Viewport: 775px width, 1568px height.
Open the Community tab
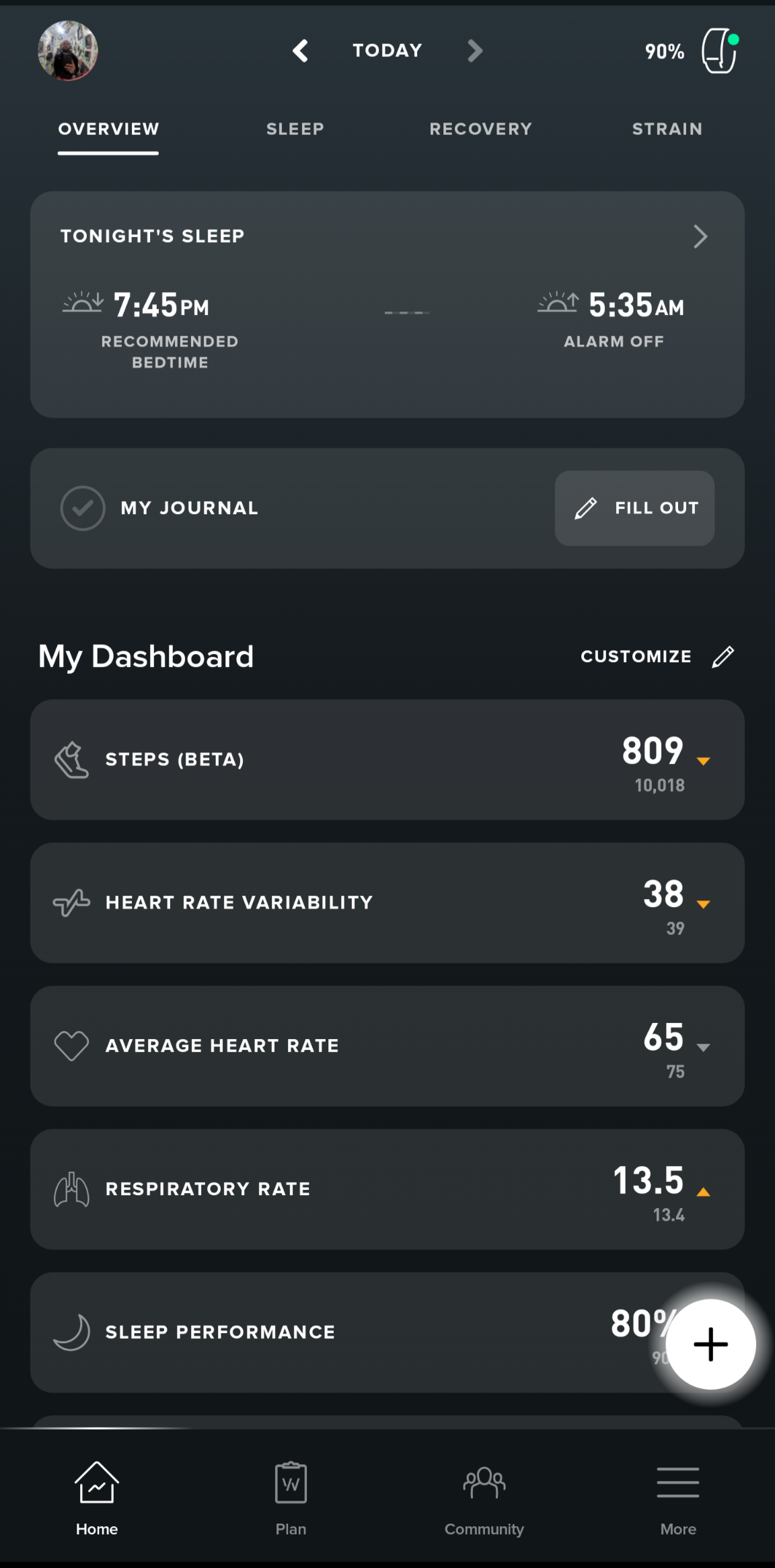click(484, 1499)
